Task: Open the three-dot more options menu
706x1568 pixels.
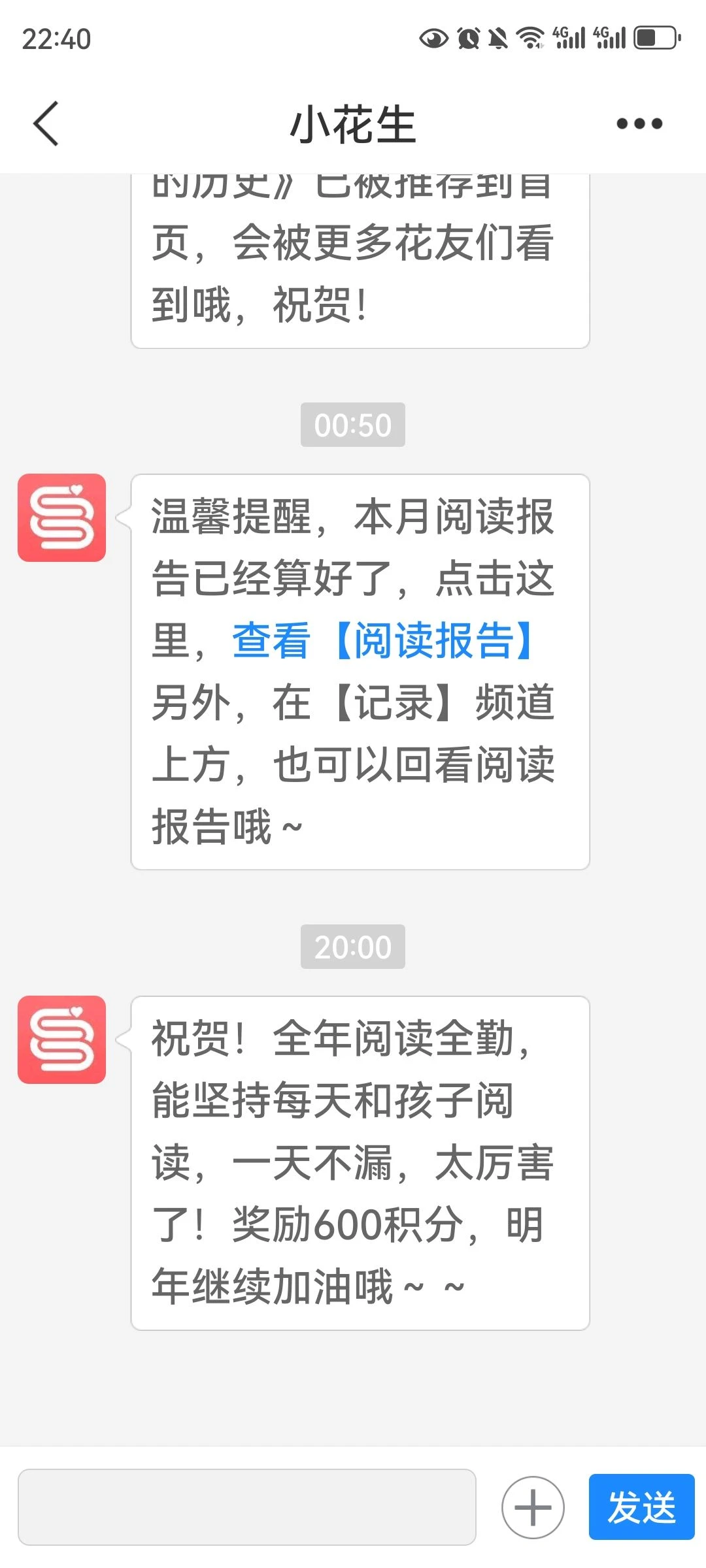Action: (x=639, y=123)
